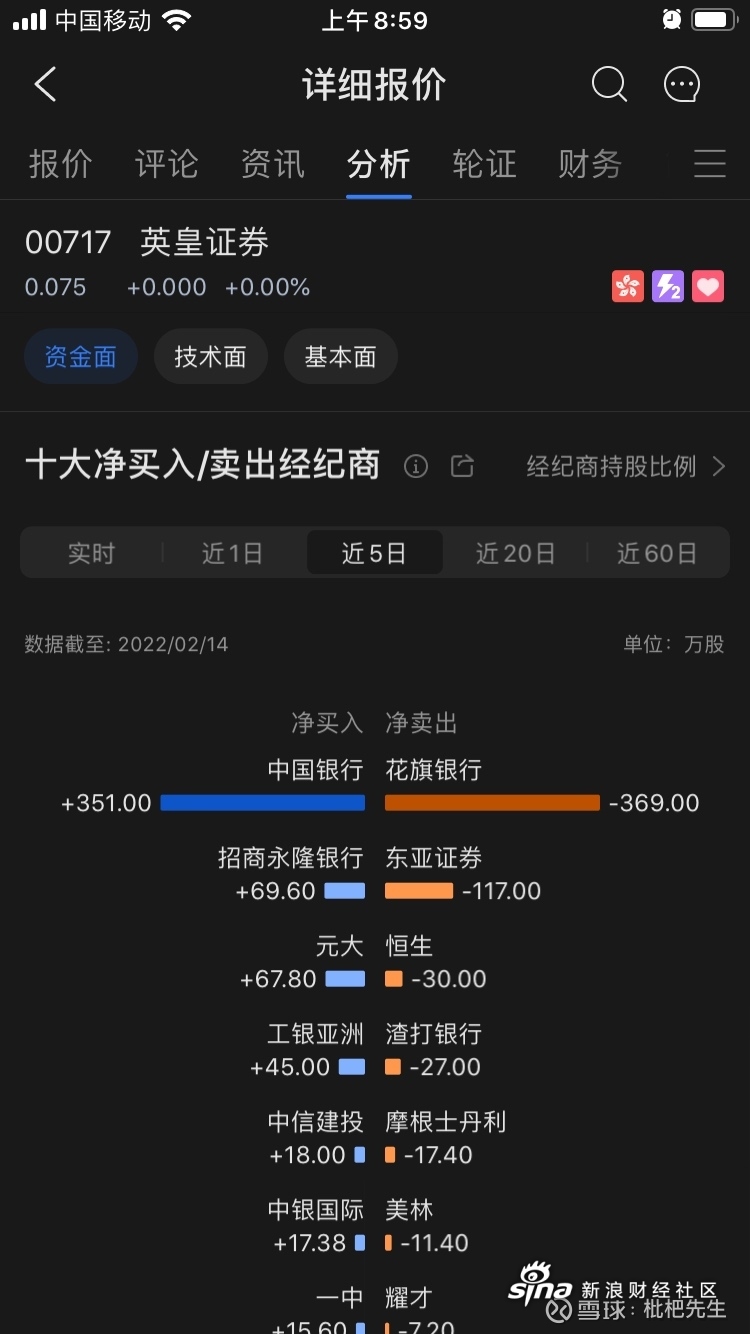Tap the heart favorite icon
This screenshot has width=750, height=1334.
click(708, 287)
